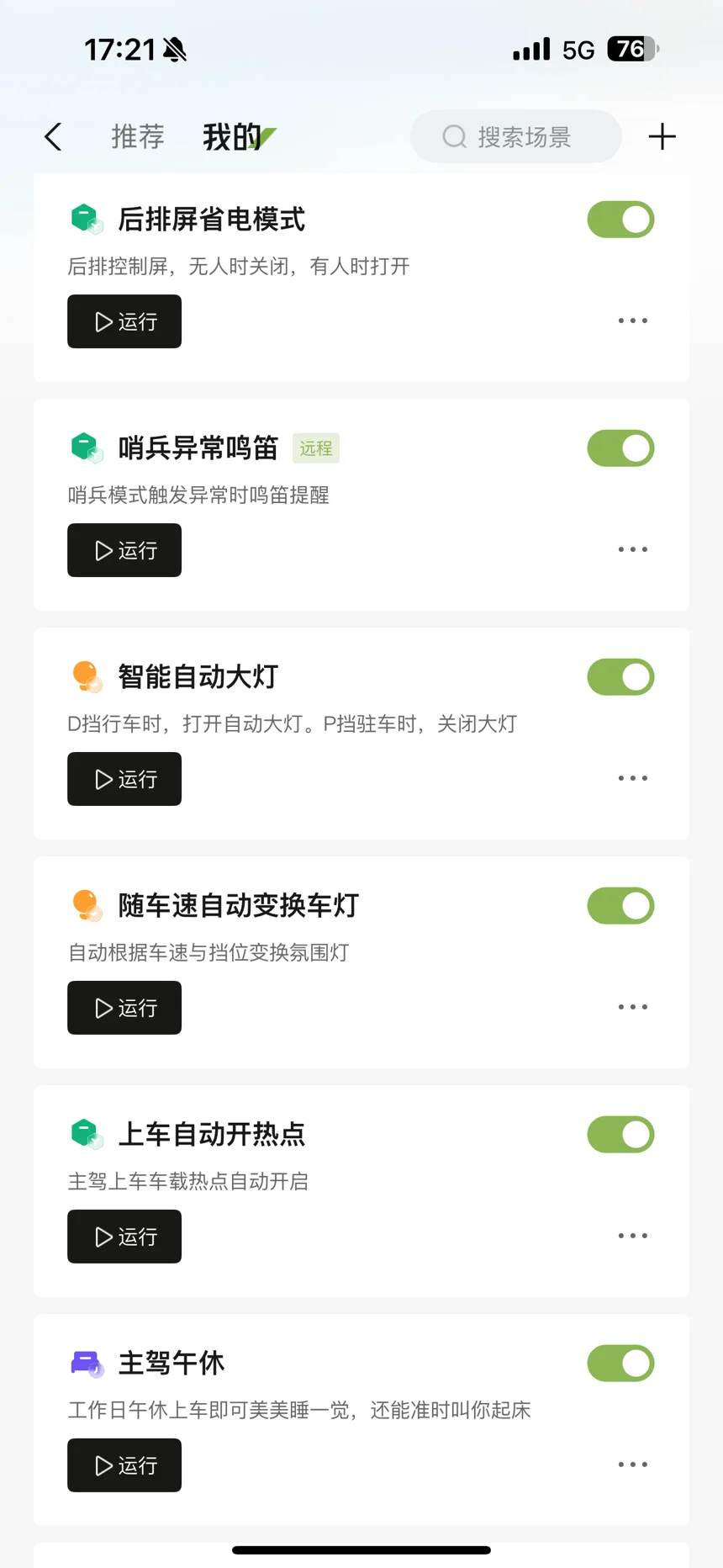Run the 后排屏省电模式 scene
This screenshot has height=1568, width=723.
(x=124, y=321)
